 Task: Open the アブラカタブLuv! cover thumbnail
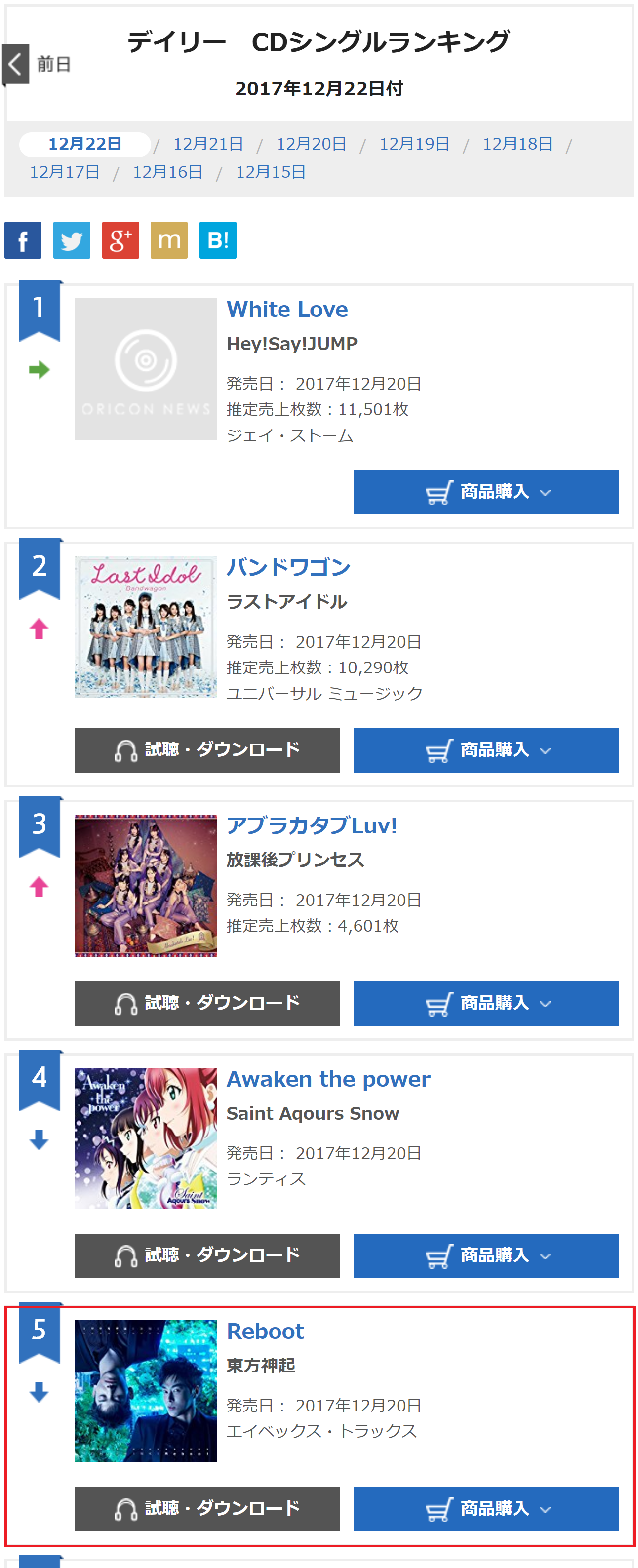[x=146, y=886]
